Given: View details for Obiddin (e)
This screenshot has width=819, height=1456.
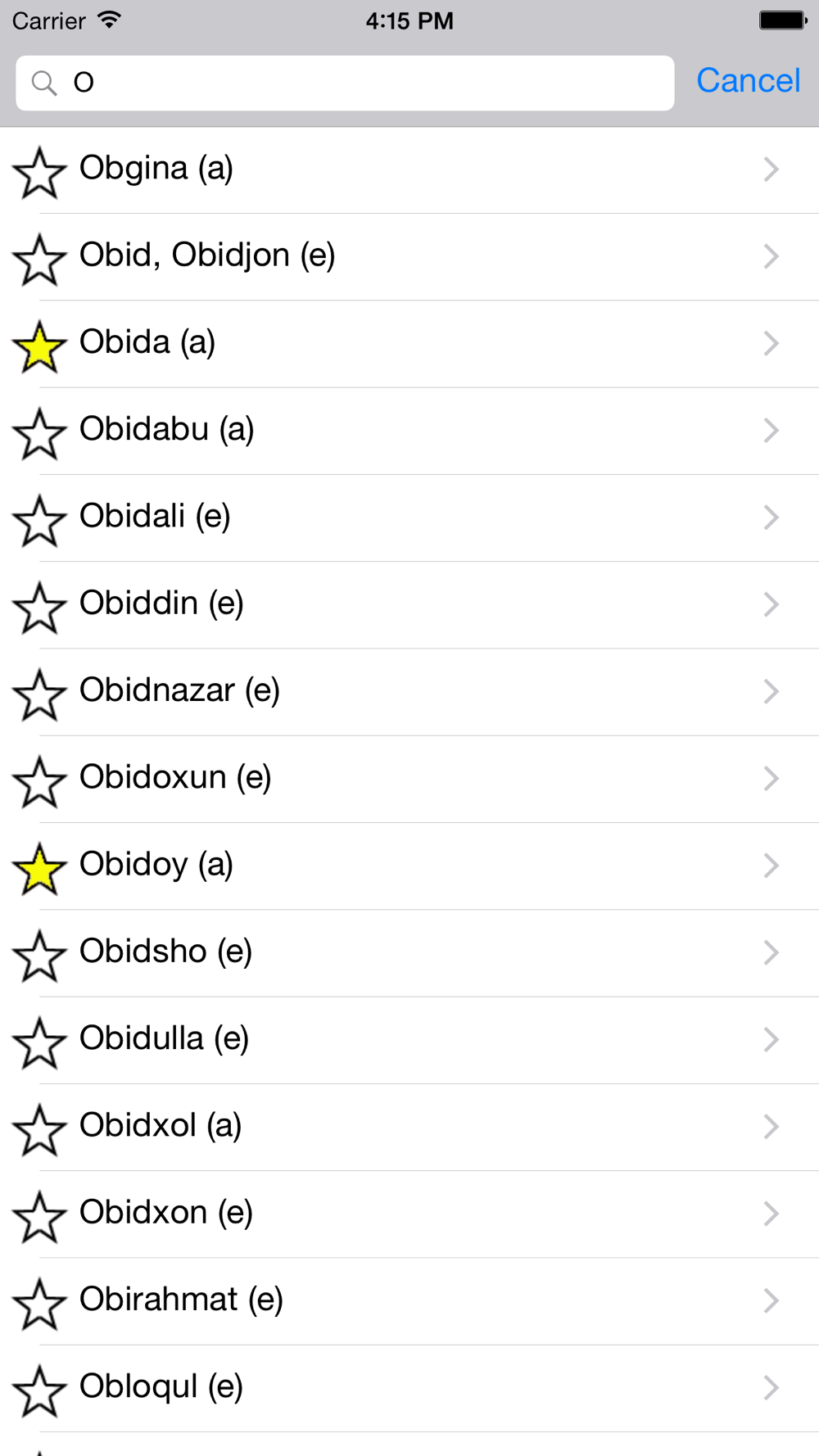Looking at the screenshot, I should (x=409, y=605).
